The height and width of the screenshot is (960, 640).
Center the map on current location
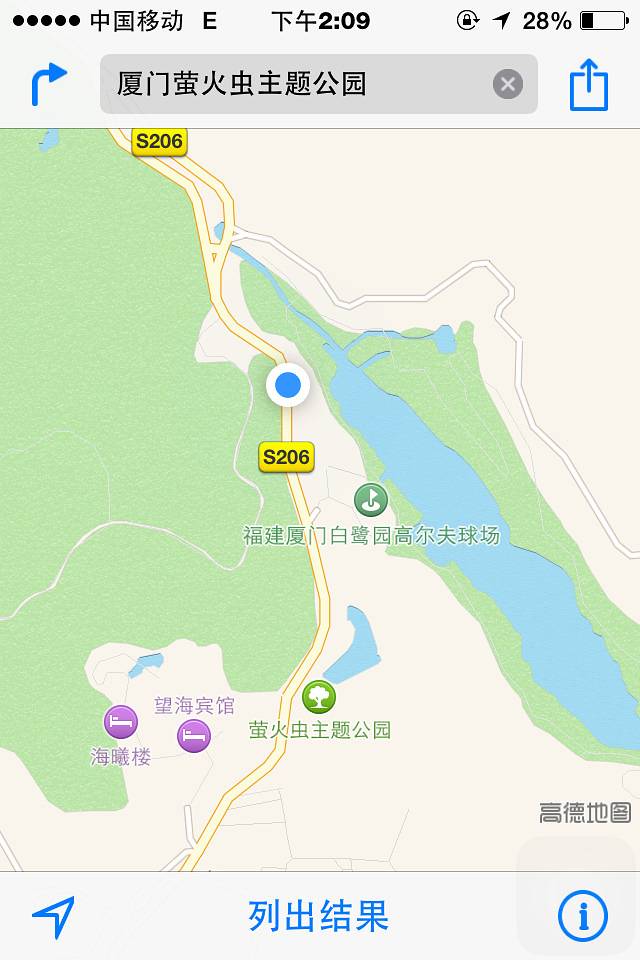tap(53, 914)
